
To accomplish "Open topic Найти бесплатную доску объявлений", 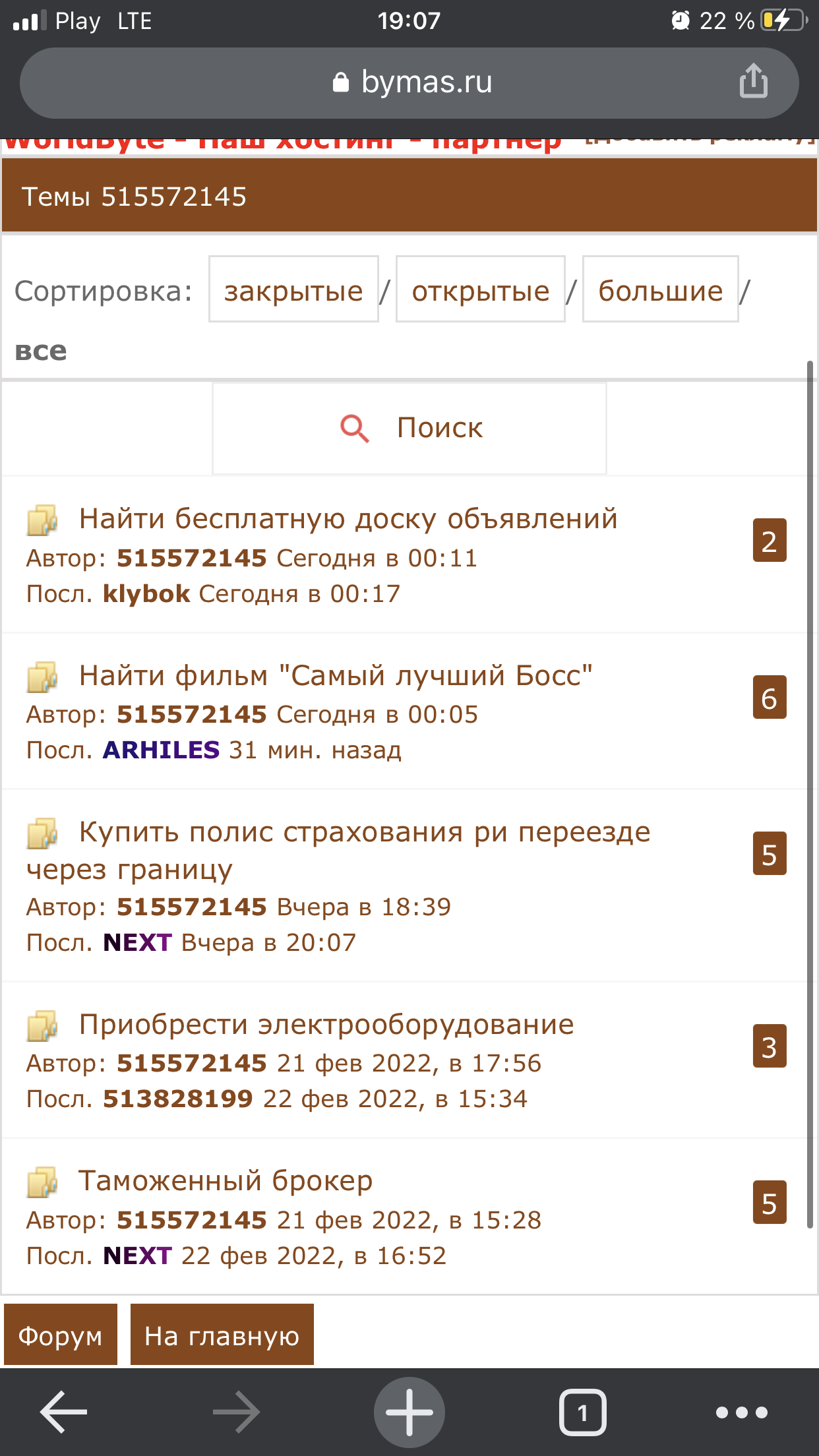I will point(348,519).
